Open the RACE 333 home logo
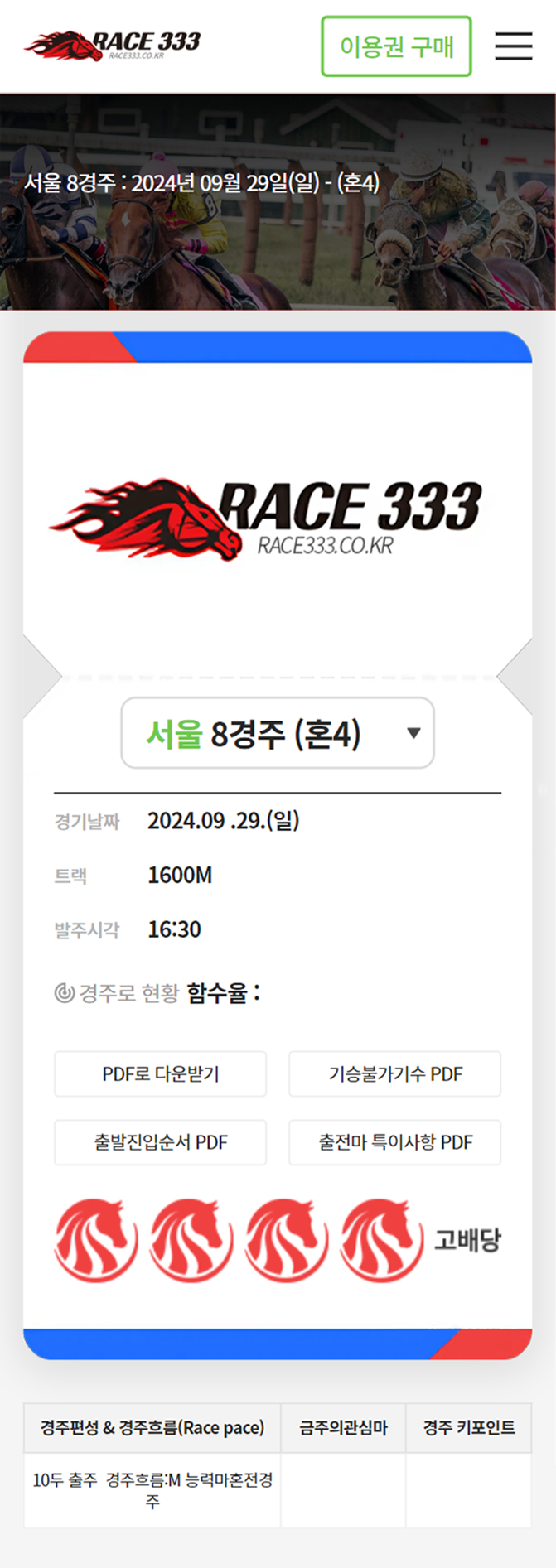 pos(113,46)
